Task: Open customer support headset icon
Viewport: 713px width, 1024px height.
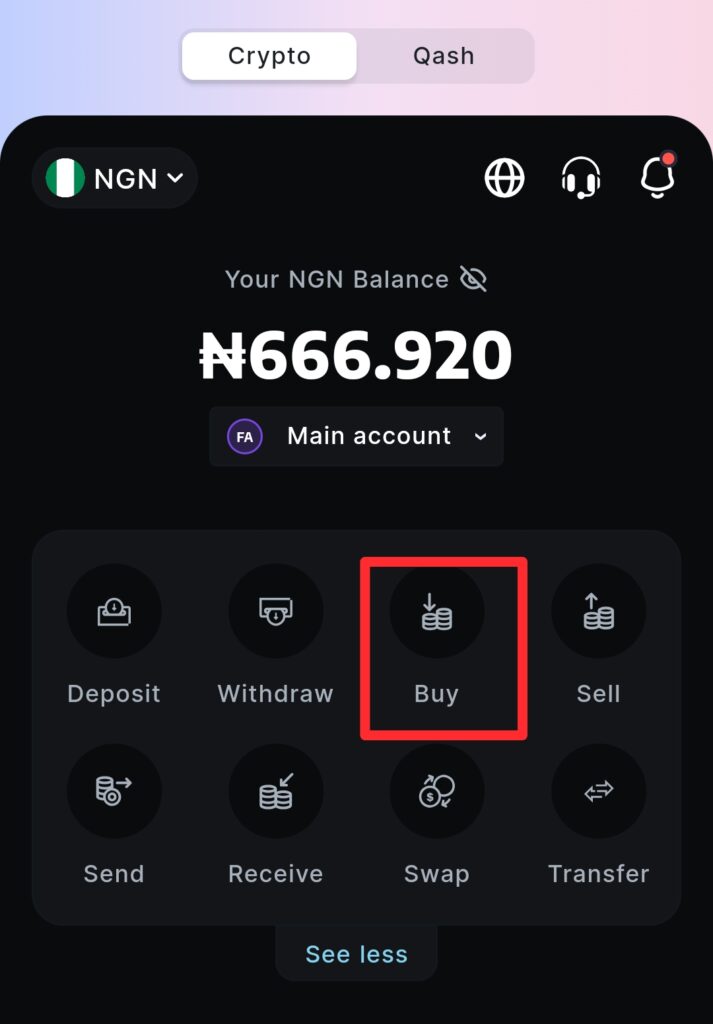Action: [x=580, y=179]
